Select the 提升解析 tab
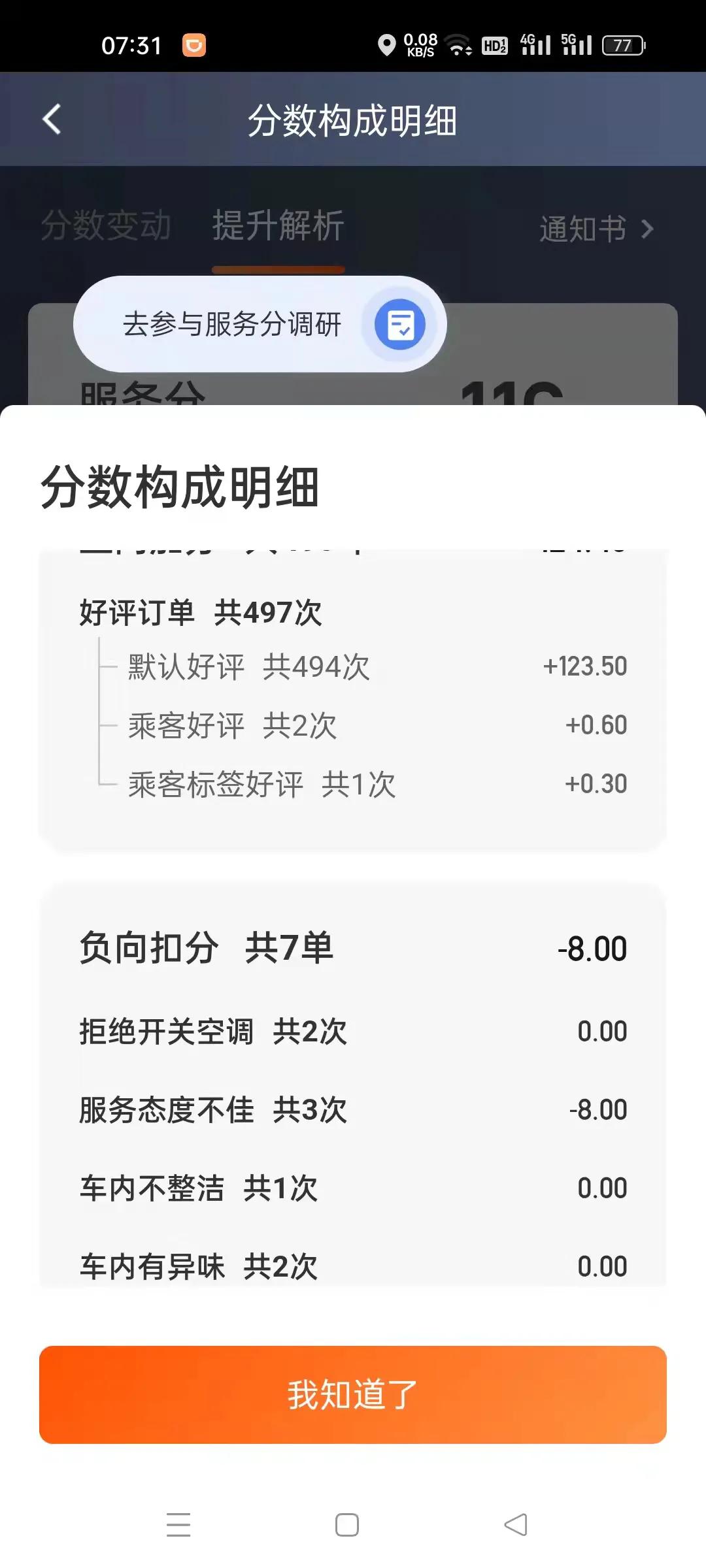 point(278,227)
